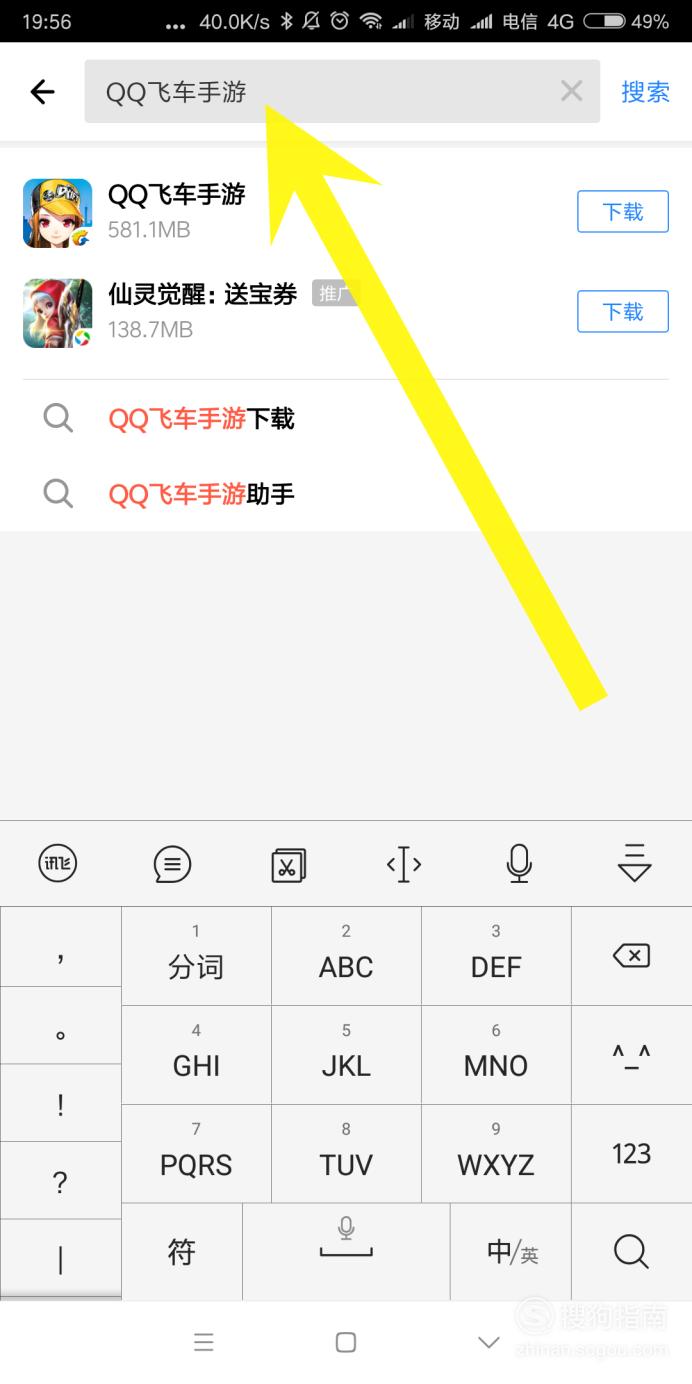The width and height of the screenshot is (692, 1384).
Task: Tap the keyboard's voice input microphone
Action: (518, 864)
